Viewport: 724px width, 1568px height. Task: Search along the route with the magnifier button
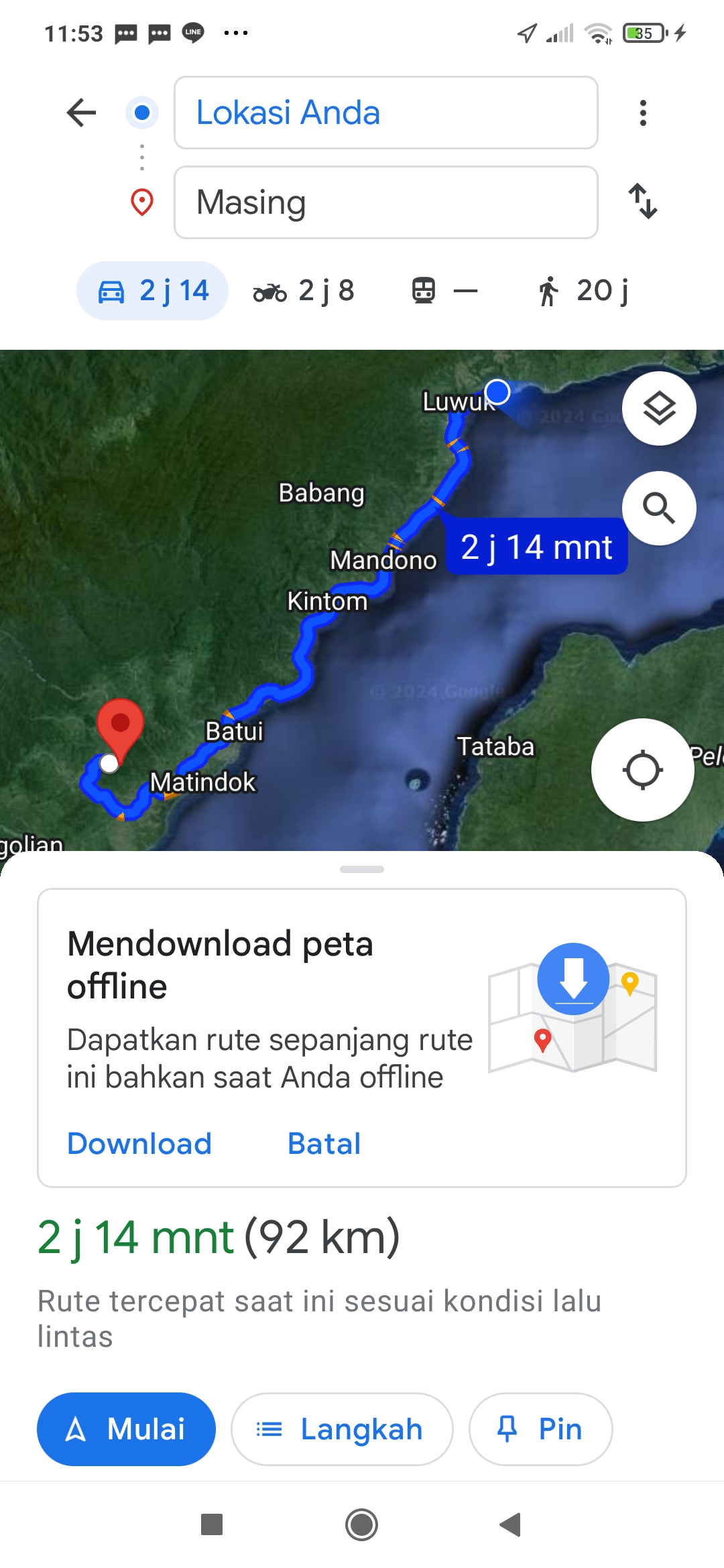pyautogui.click(x=659, y=508)
